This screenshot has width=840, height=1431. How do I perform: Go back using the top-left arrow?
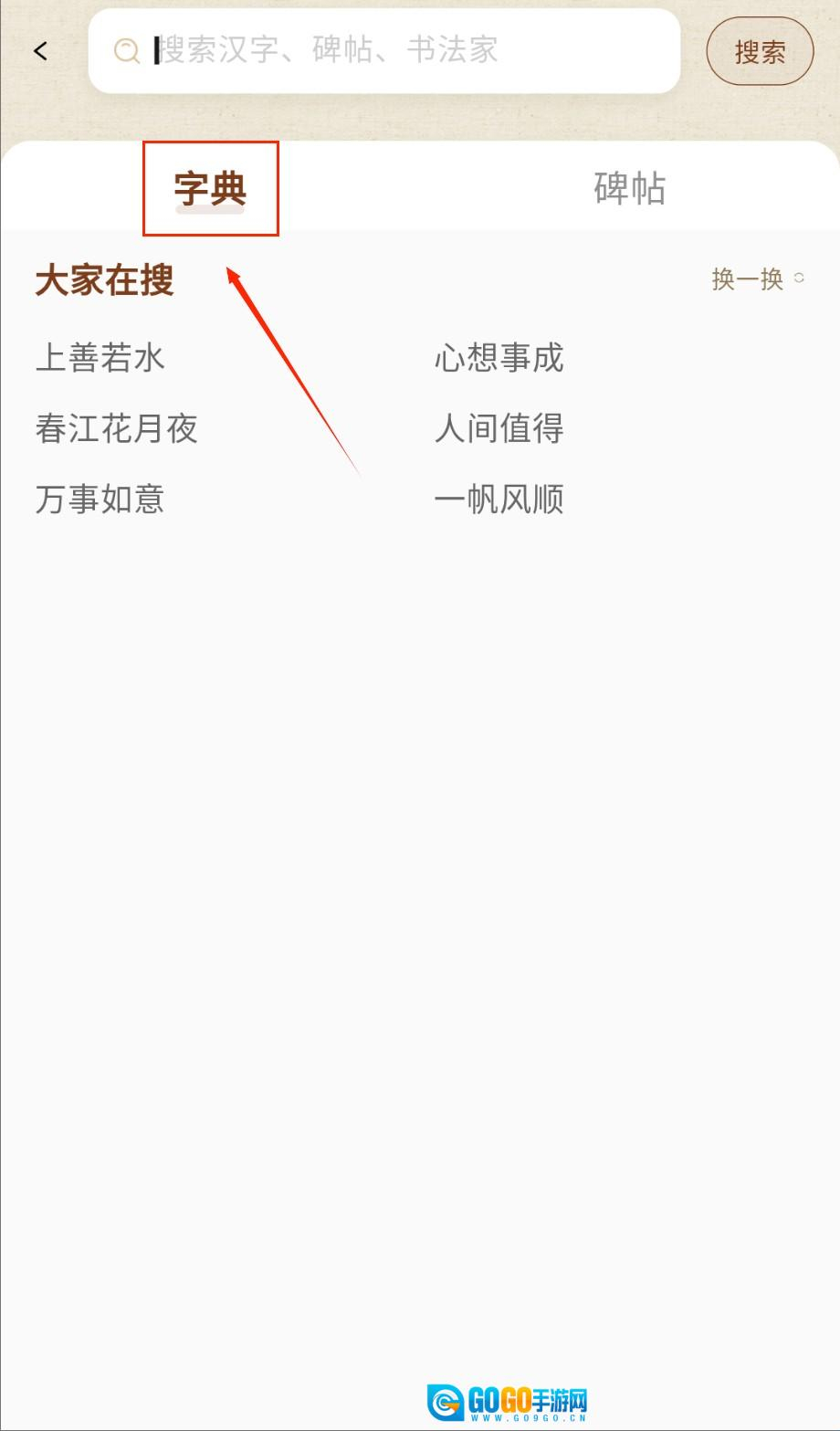tap(40, 51)
